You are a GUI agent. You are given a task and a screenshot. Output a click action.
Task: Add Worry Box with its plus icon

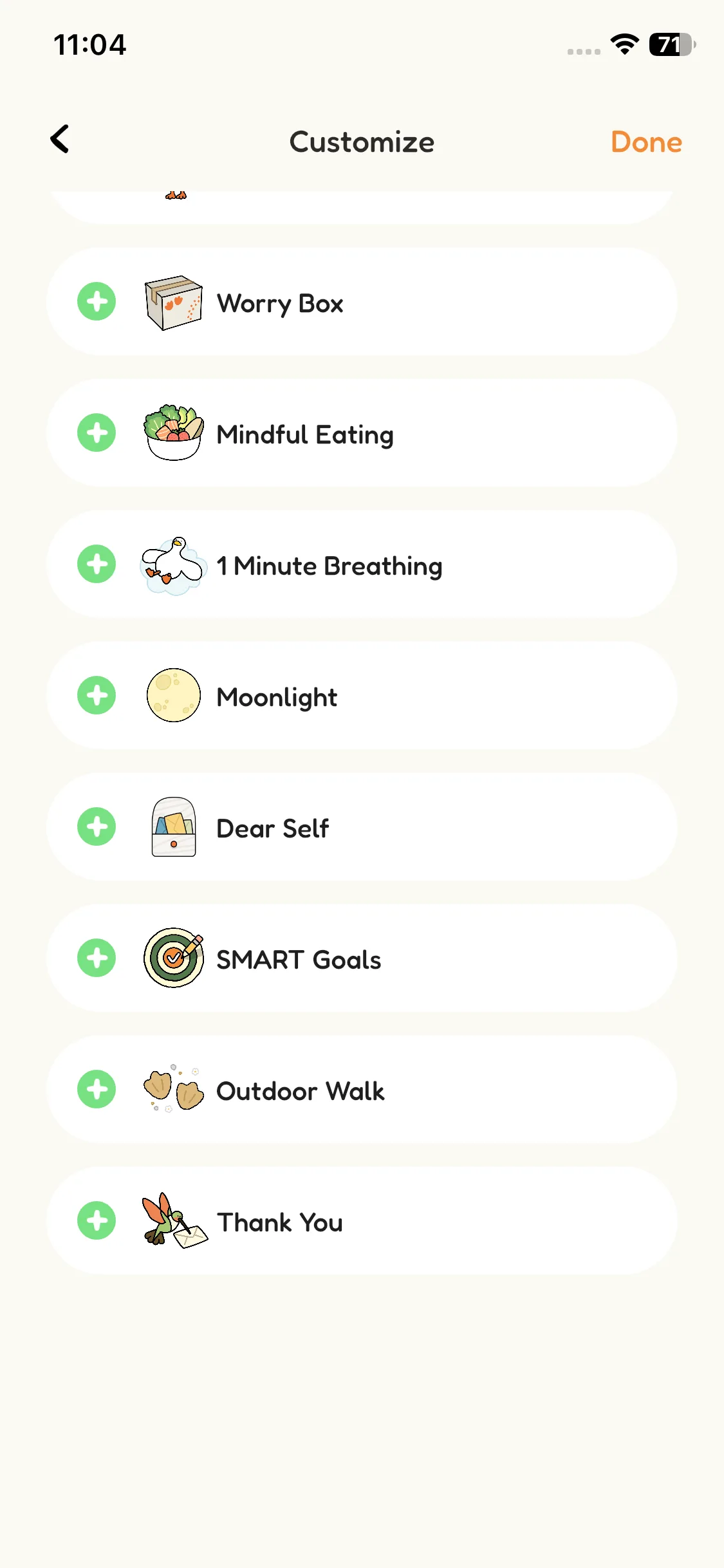[x=97, y=301]
